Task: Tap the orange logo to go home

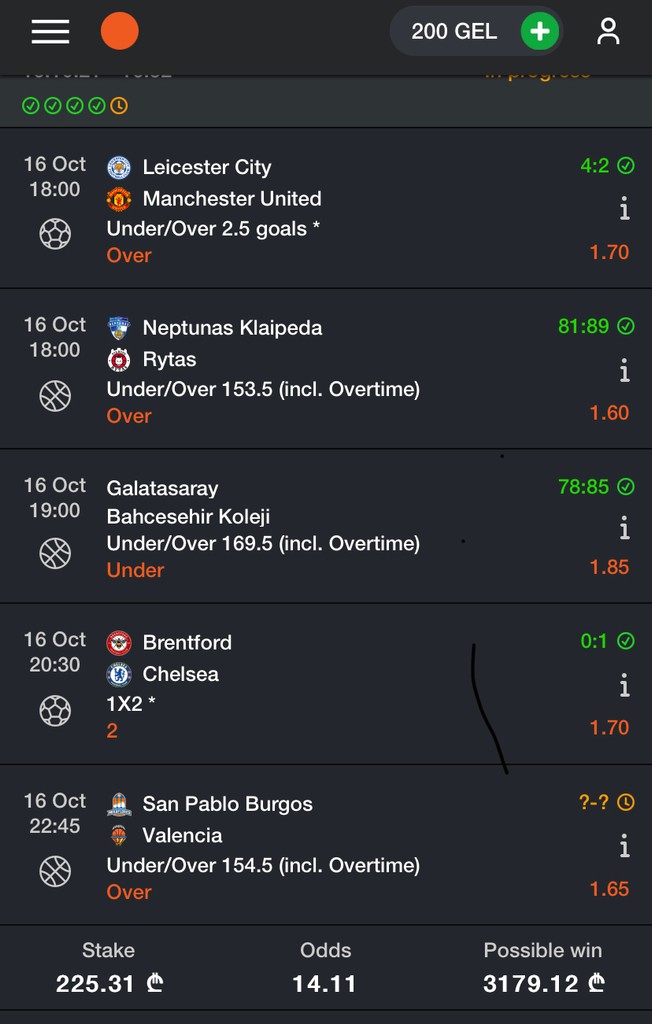Action: click(120, 31)
